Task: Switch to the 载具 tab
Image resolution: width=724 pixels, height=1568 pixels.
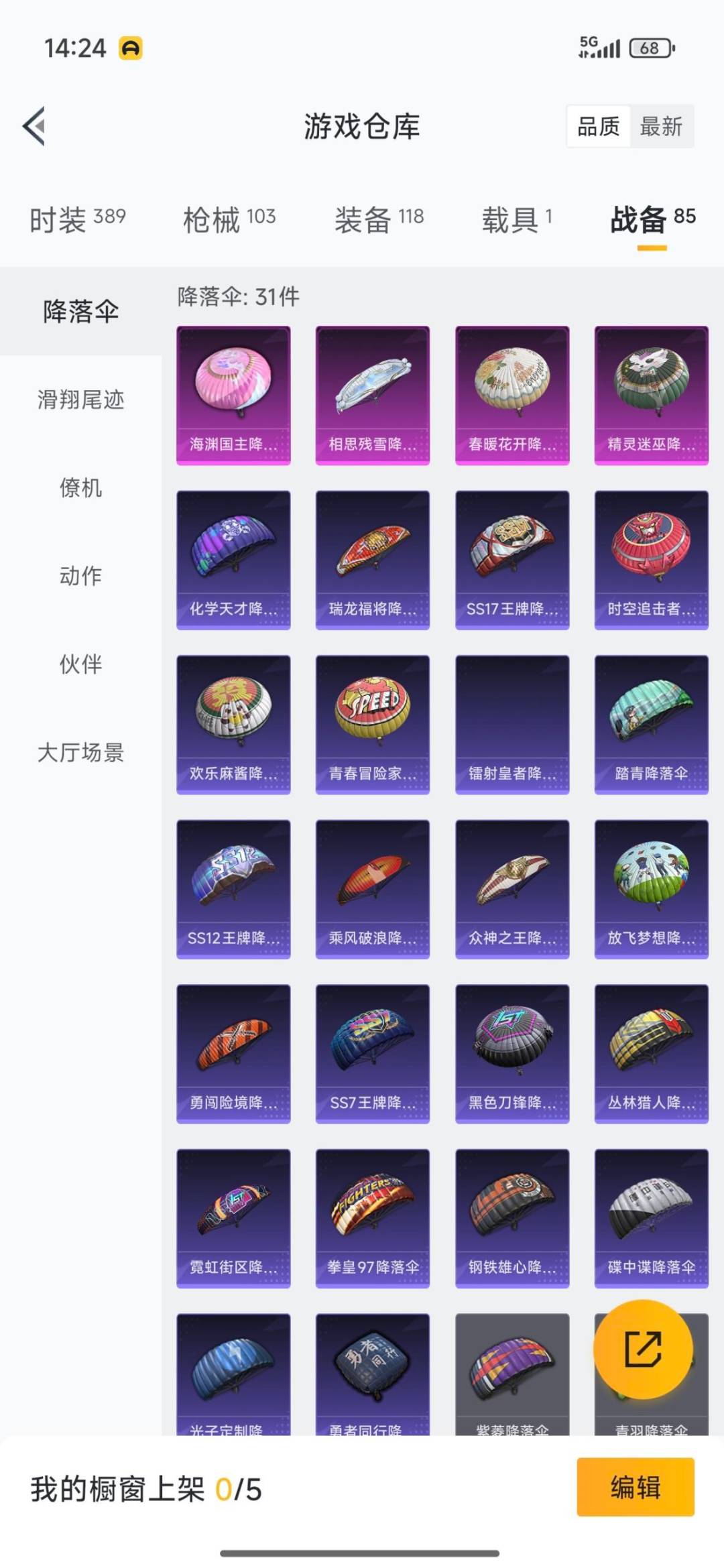Action: (x=516, y=219)
